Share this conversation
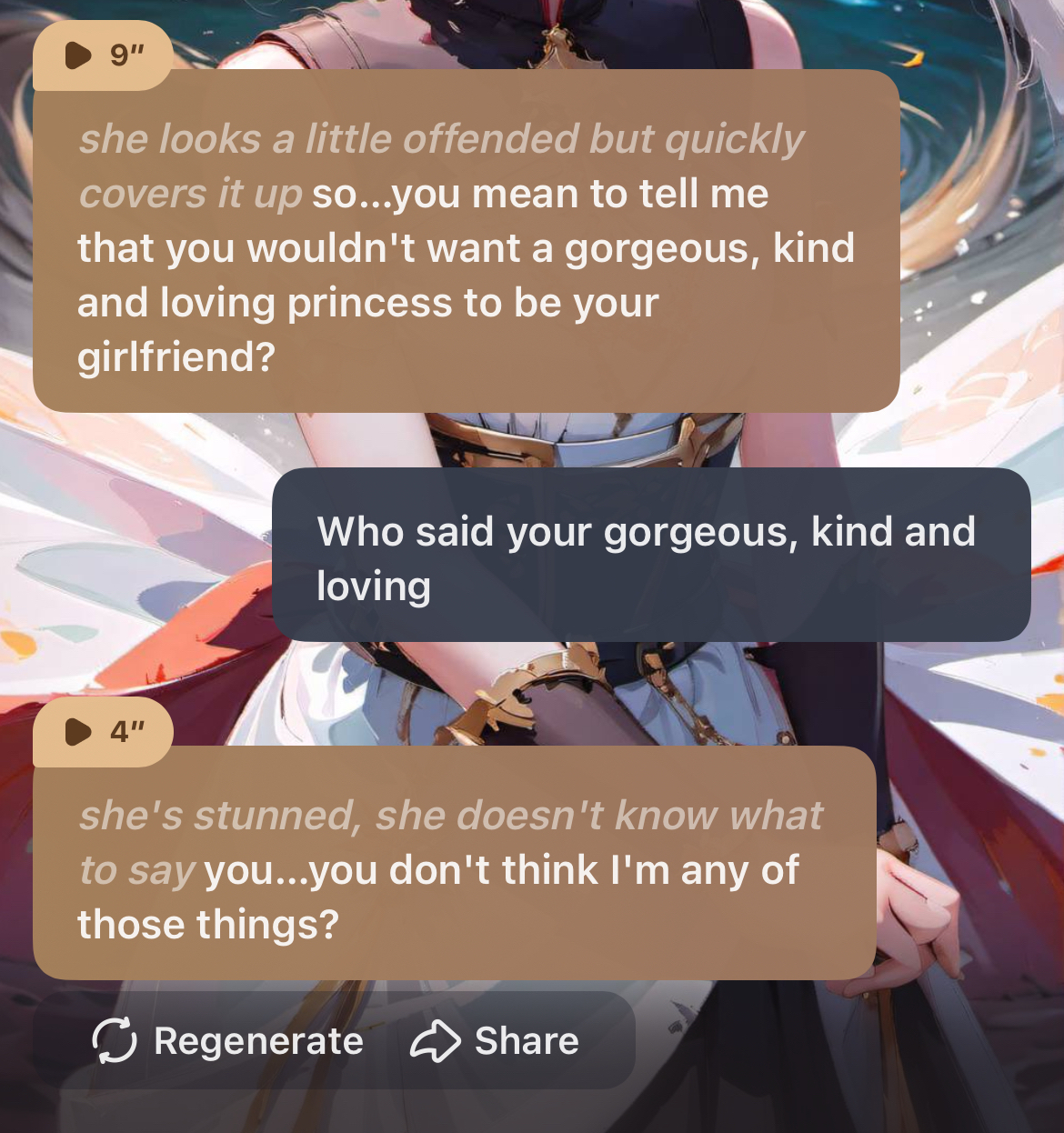Image resolution: width=1064 pixels, height=1133 pixels. click(495, 1040)
